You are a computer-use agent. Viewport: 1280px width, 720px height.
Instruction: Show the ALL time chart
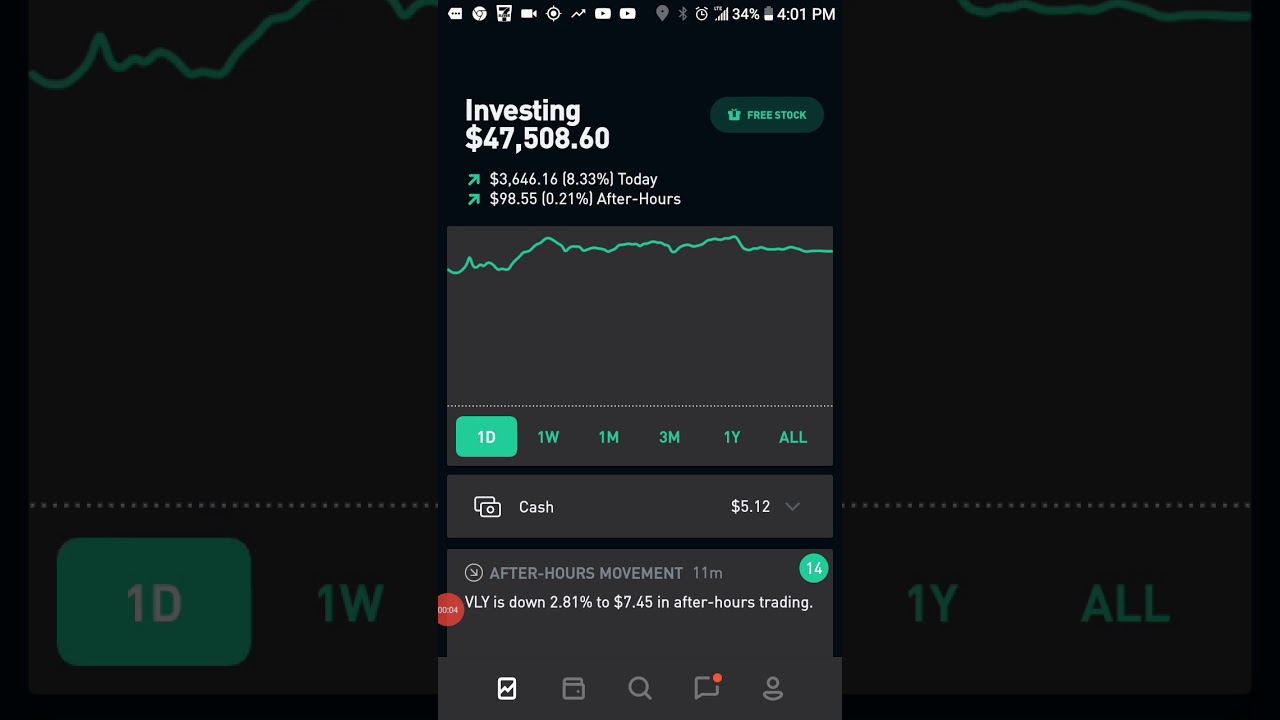tap(792, 437)
